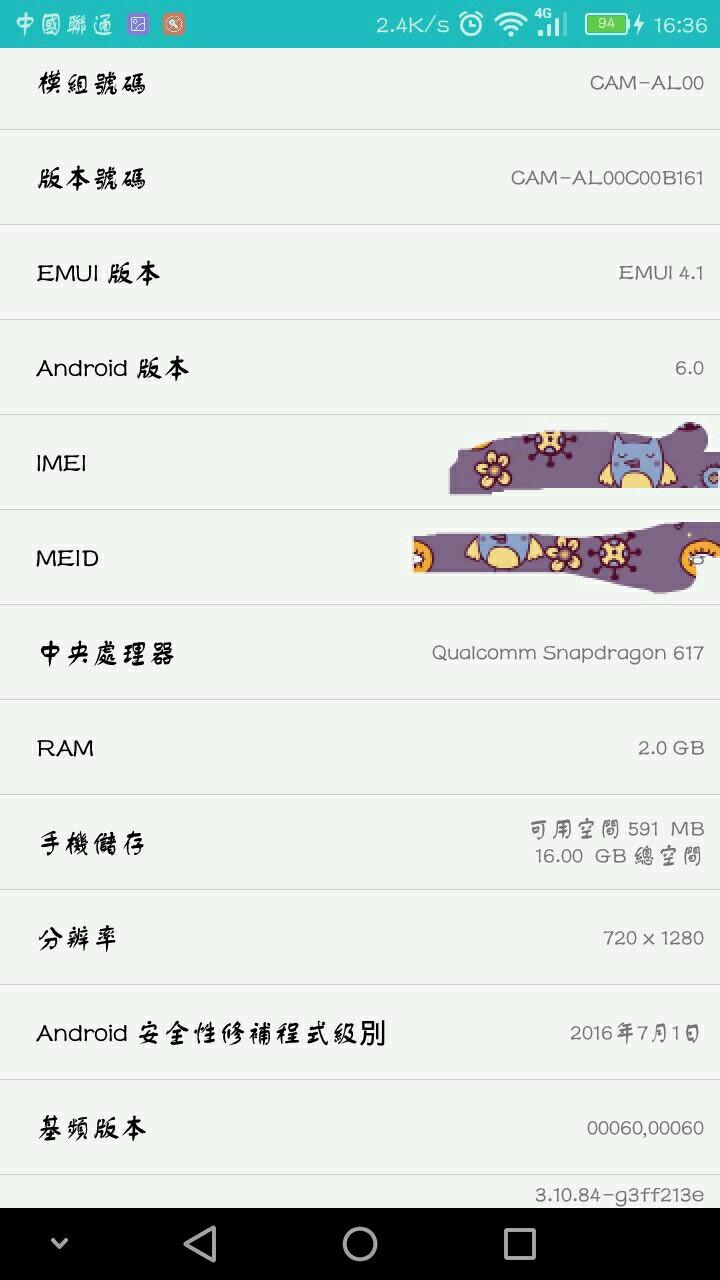Go back with the navigation bar triangle
Image resolution: width=720 pixels, height=1280 pixels.
click(x=200, y=1244)
